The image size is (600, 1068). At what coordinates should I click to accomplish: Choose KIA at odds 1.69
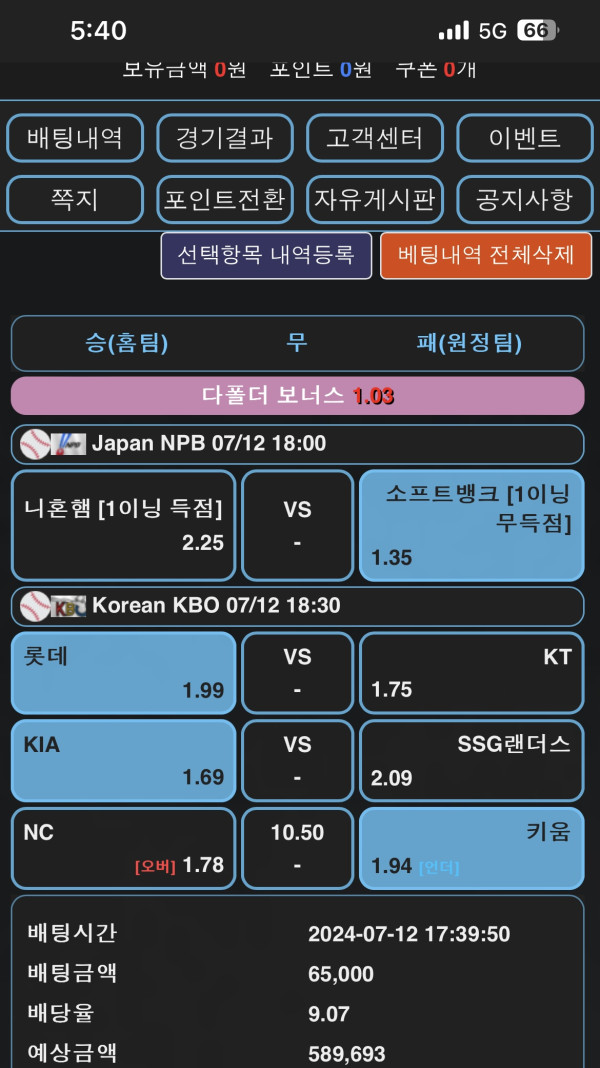point(124,761)
